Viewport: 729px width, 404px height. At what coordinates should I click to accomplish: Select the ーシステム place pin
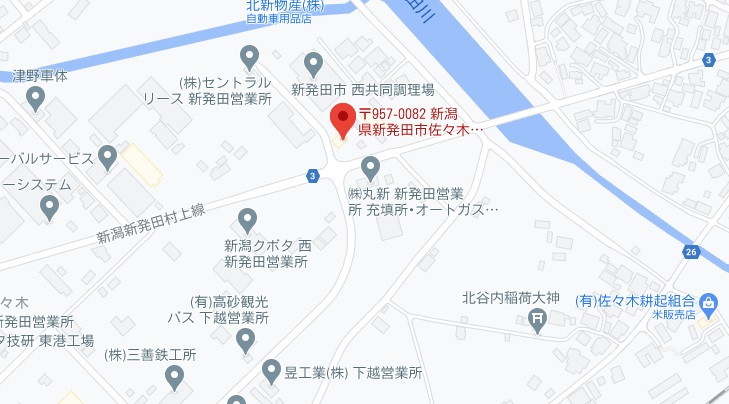pos(50,206)
